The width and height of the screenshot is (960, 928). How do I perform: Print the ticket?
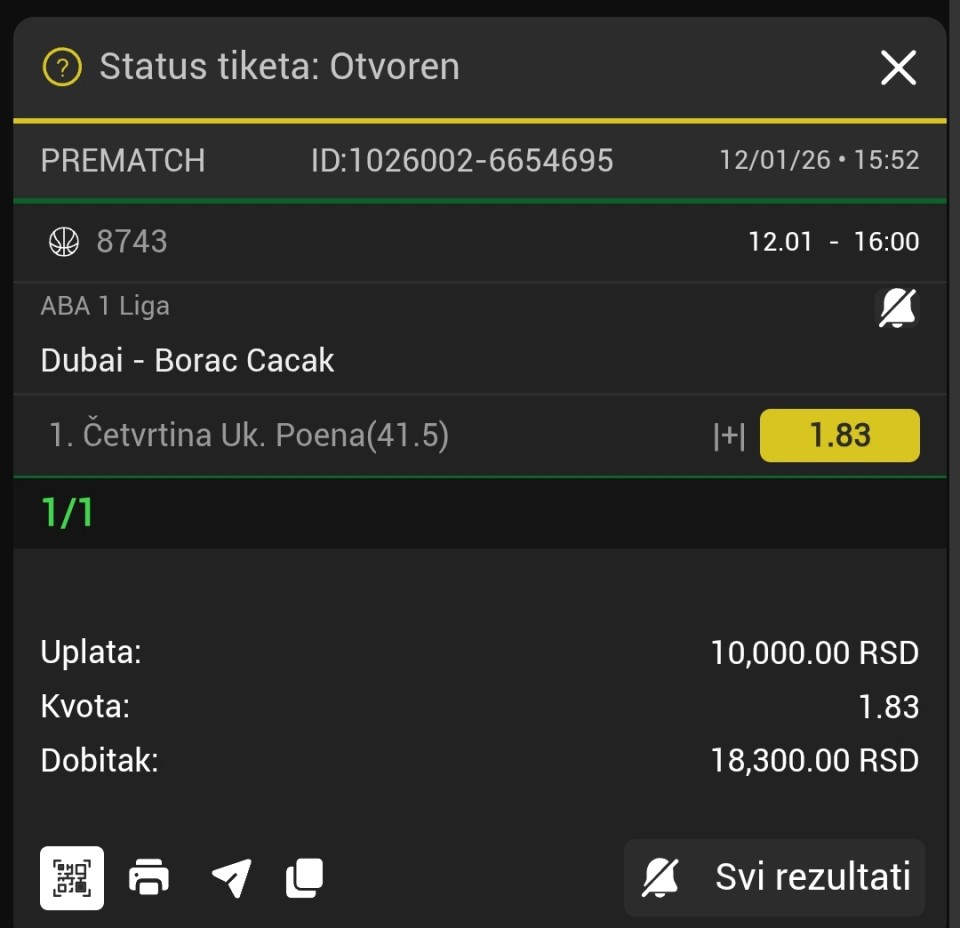150,878
